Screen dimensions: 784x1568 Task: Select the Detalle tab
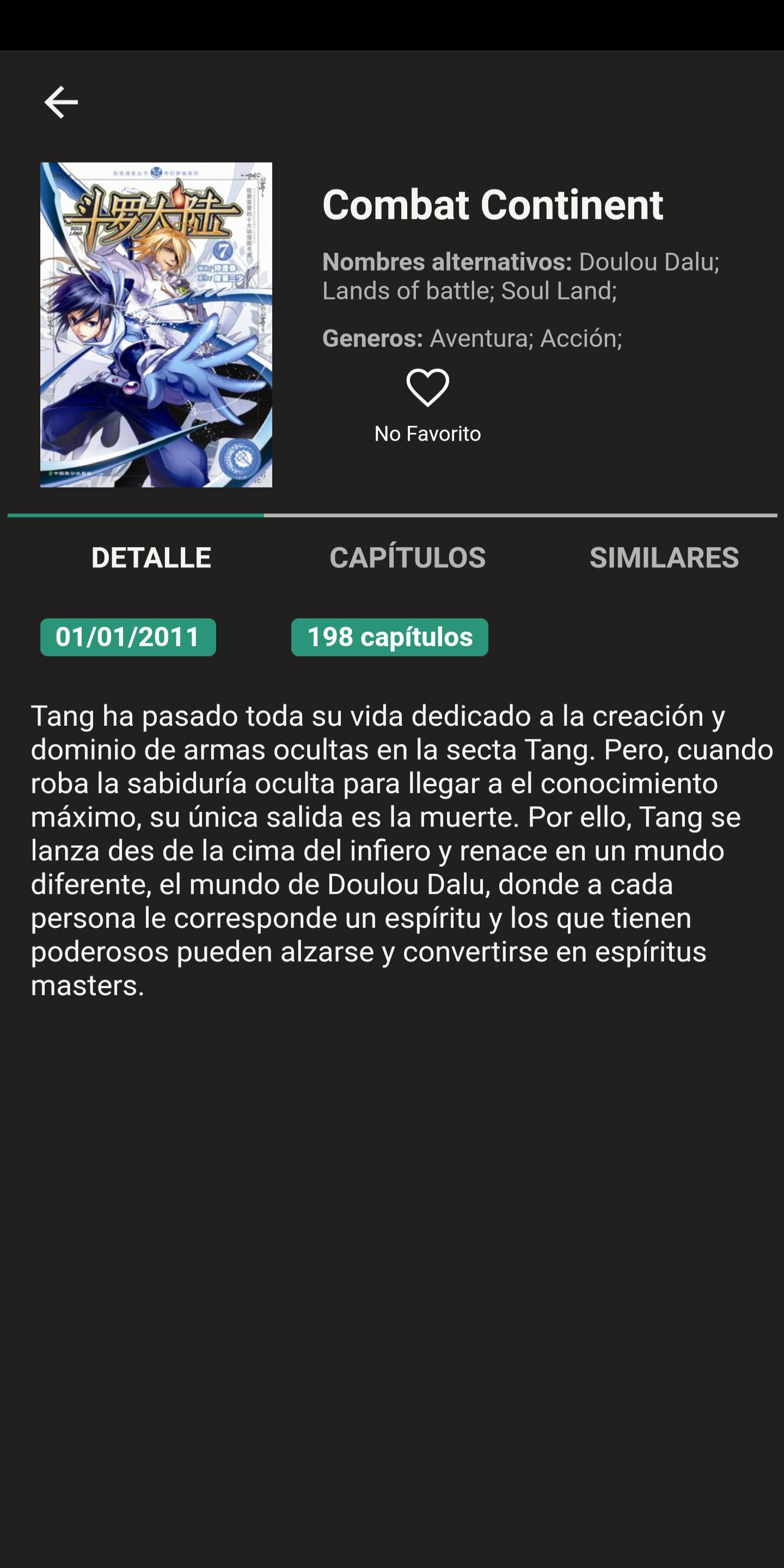click(151, 558)
